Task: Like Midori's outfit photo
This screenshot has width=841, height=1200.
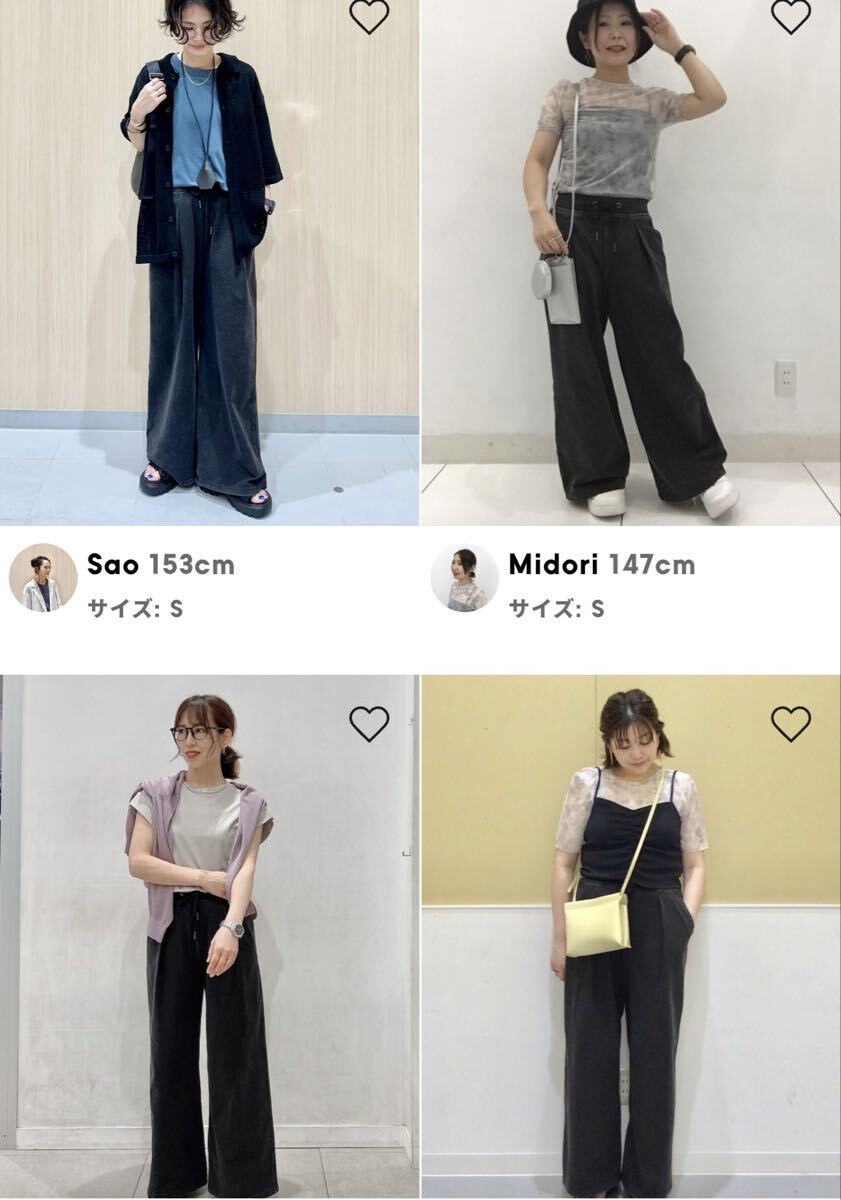Action: [x=790, y=16]
